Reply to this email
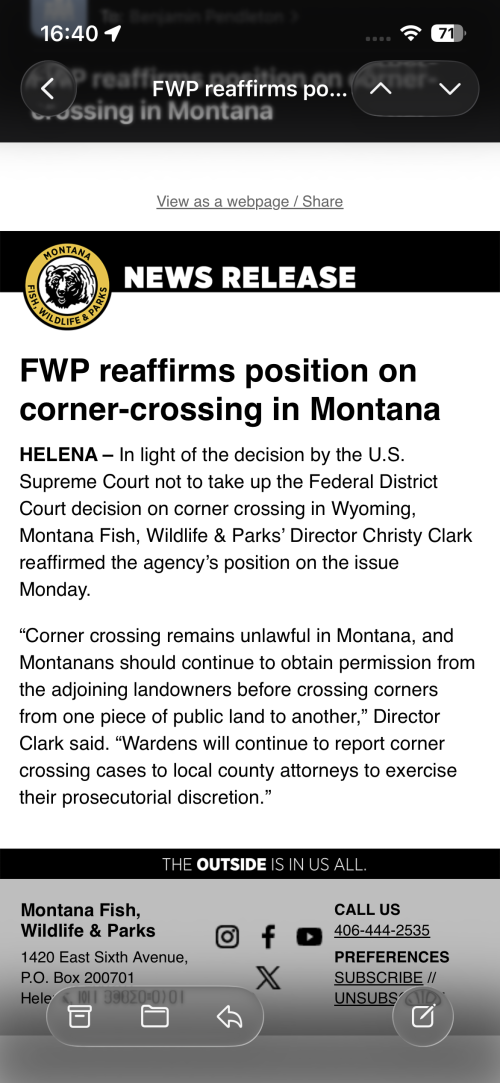 point(229,1016)
